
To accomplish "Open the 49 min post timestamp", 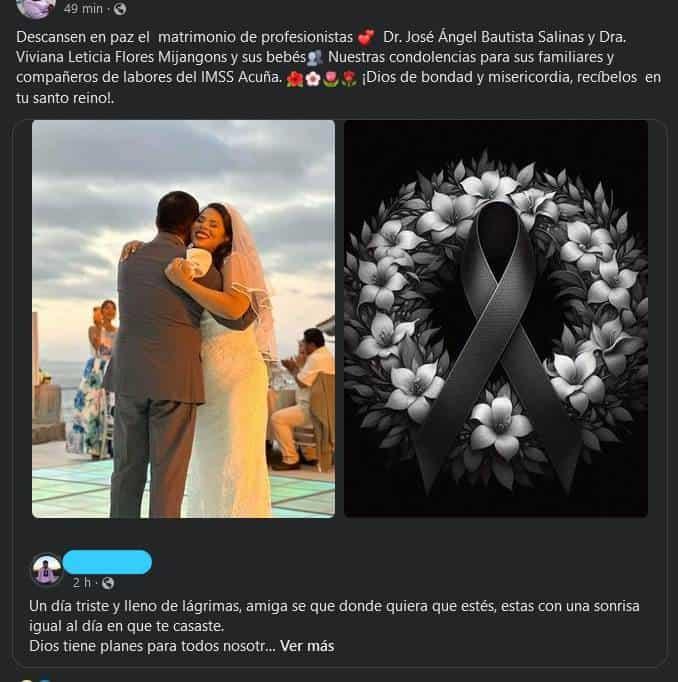I will pyautogui.click(x=82, y=8).
